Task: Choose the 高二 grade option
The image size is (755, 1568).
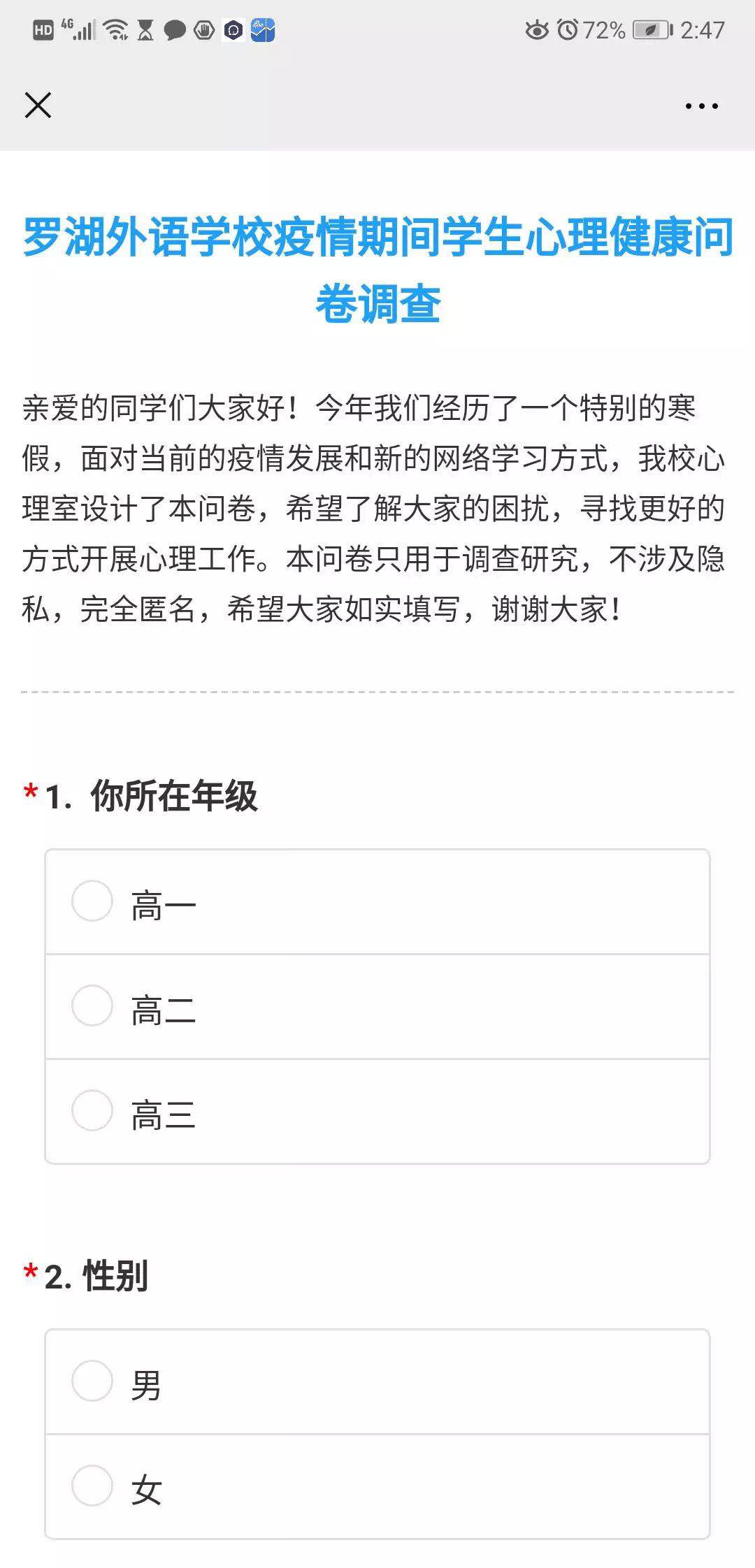Action: pyautogui.click(x=377, y=1006)
